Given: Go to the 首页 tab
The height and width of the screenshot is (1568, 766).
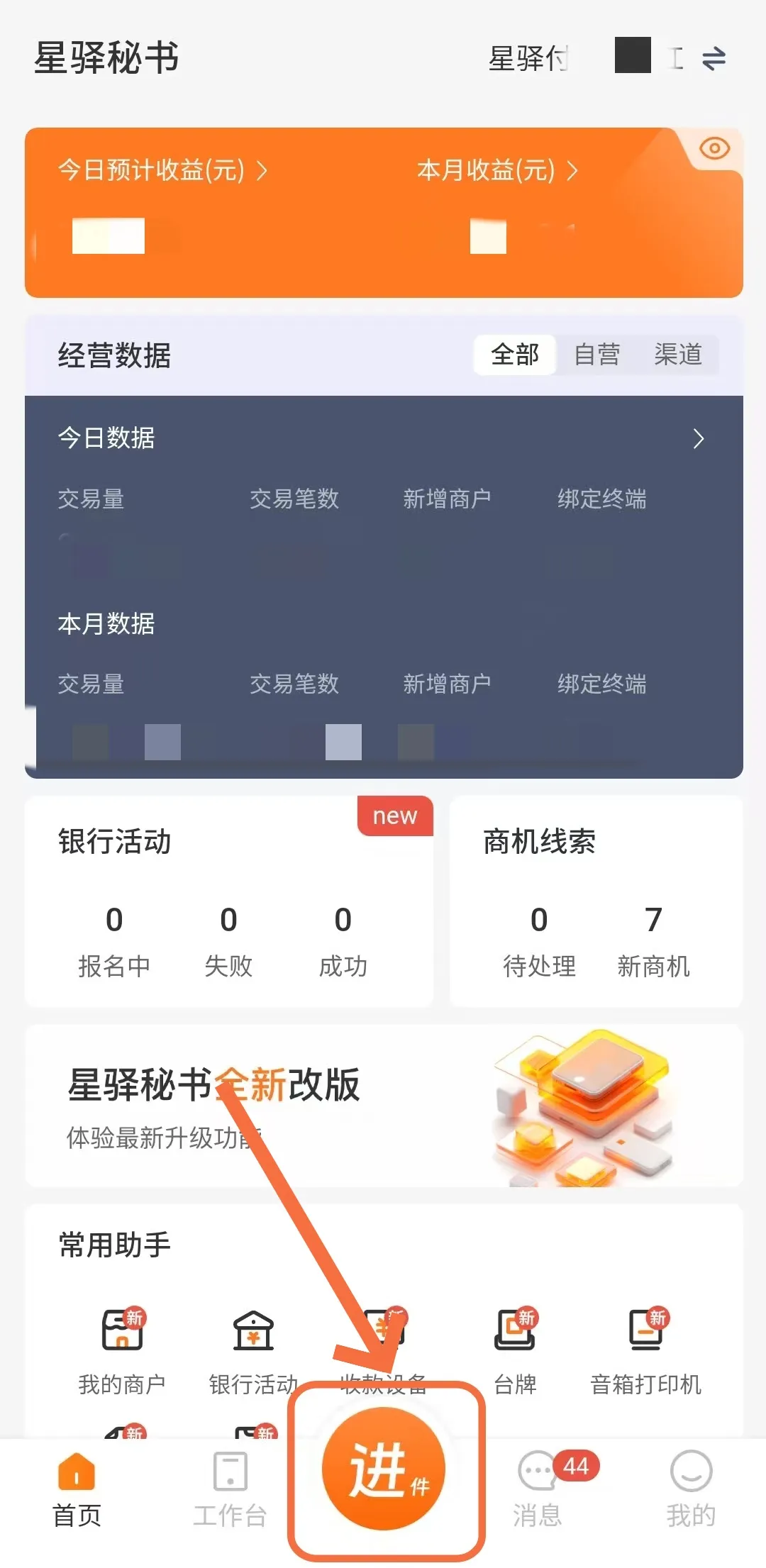Looking at the screenshot, I should (77, 1488).
